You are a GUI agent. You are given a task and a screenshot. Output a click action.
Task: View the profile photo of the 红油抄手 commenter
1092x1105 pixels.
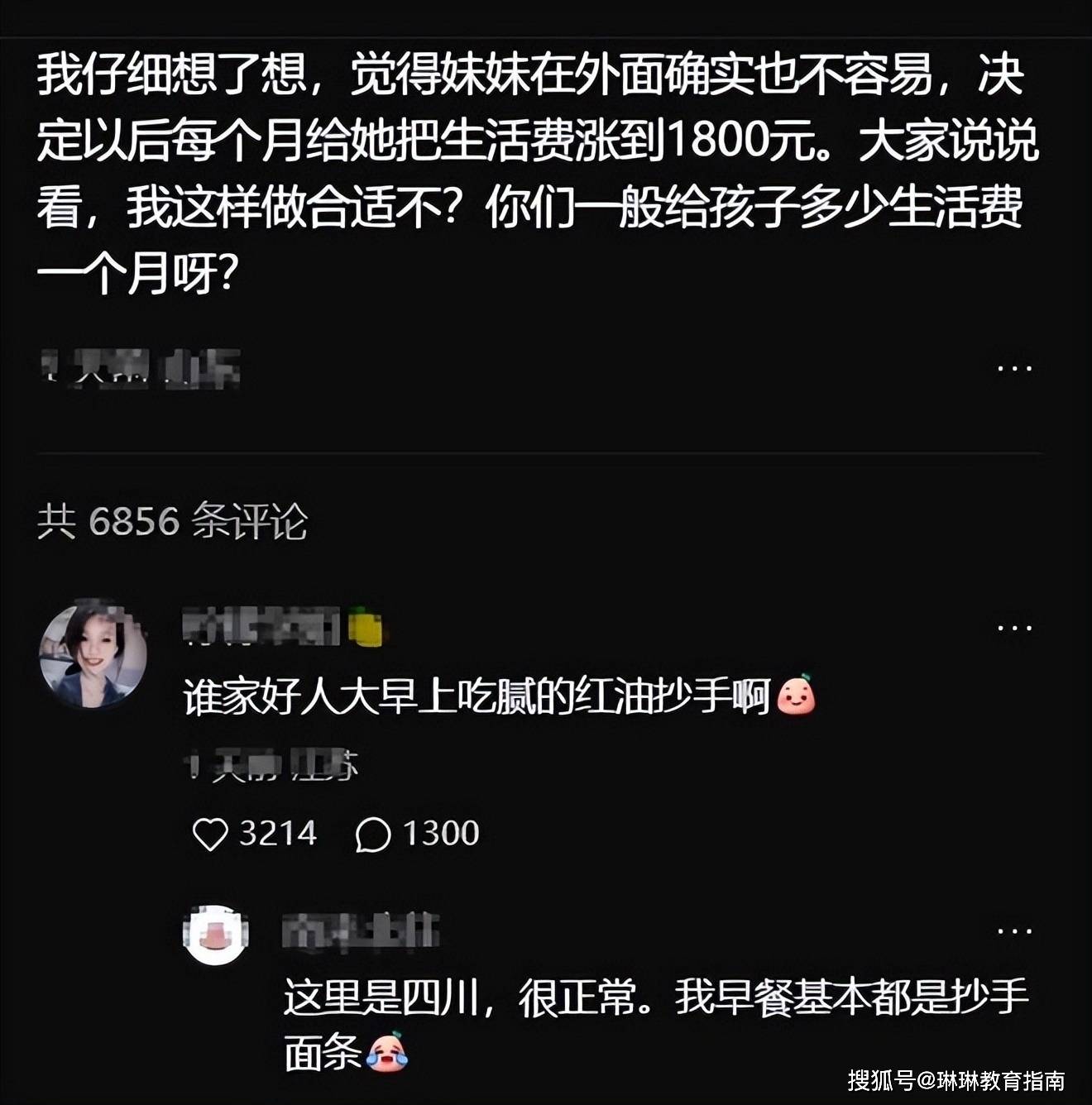93,656
